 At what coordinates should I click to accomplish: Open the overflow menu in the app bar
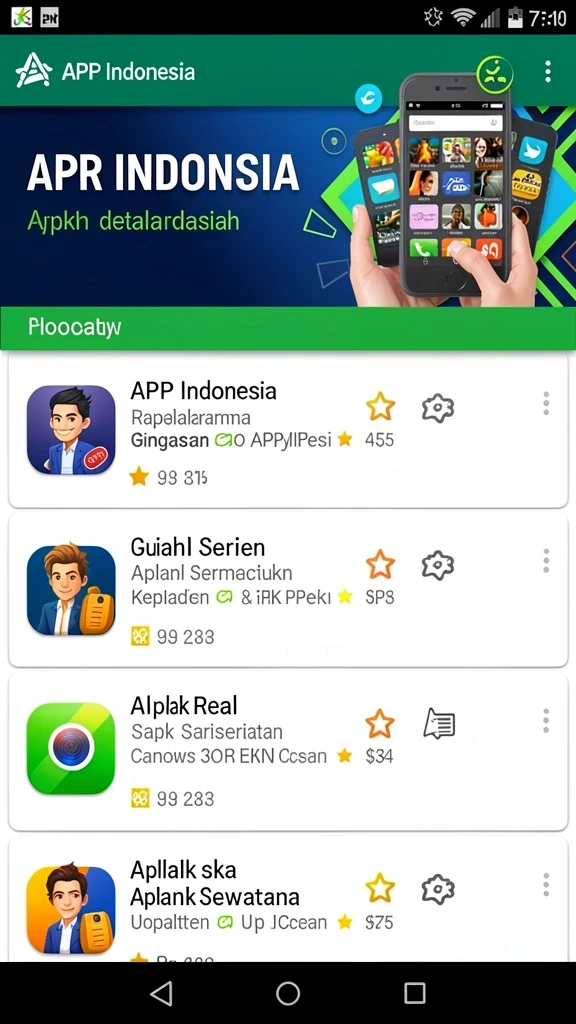pyautogui.click(x=547, y=71)
